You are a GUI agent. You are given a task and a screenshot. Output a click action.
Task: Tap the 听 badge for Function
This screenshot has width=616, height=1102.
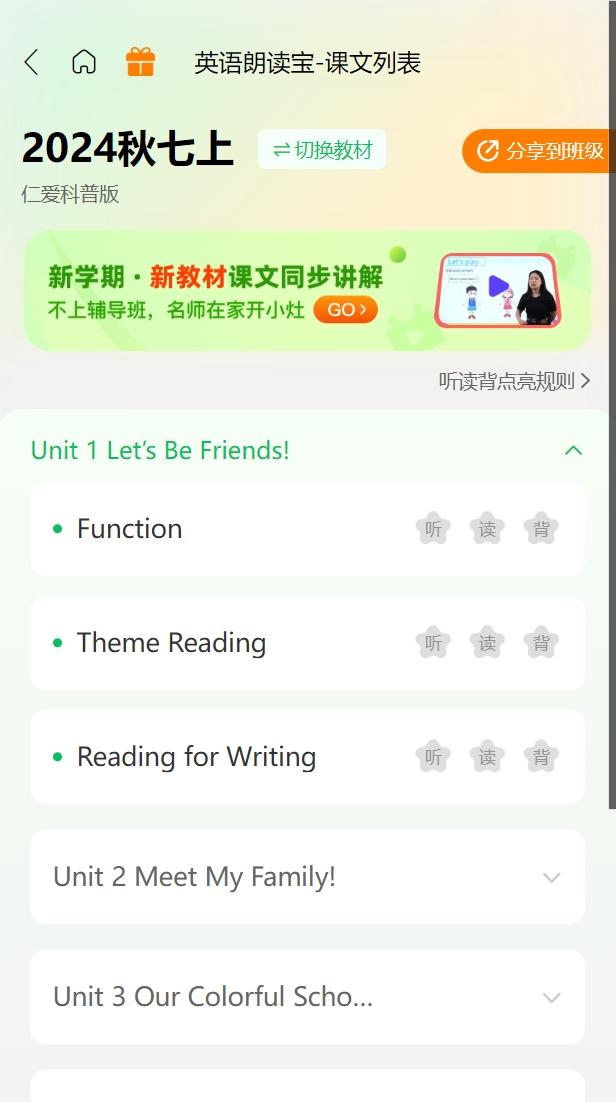pos(433,529)
